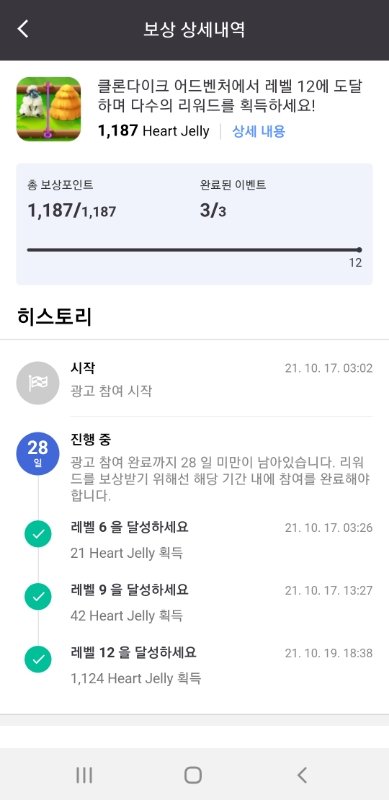Go back using the header arrow
Viewport: 389px width, 800px height.
coord(23,29)
